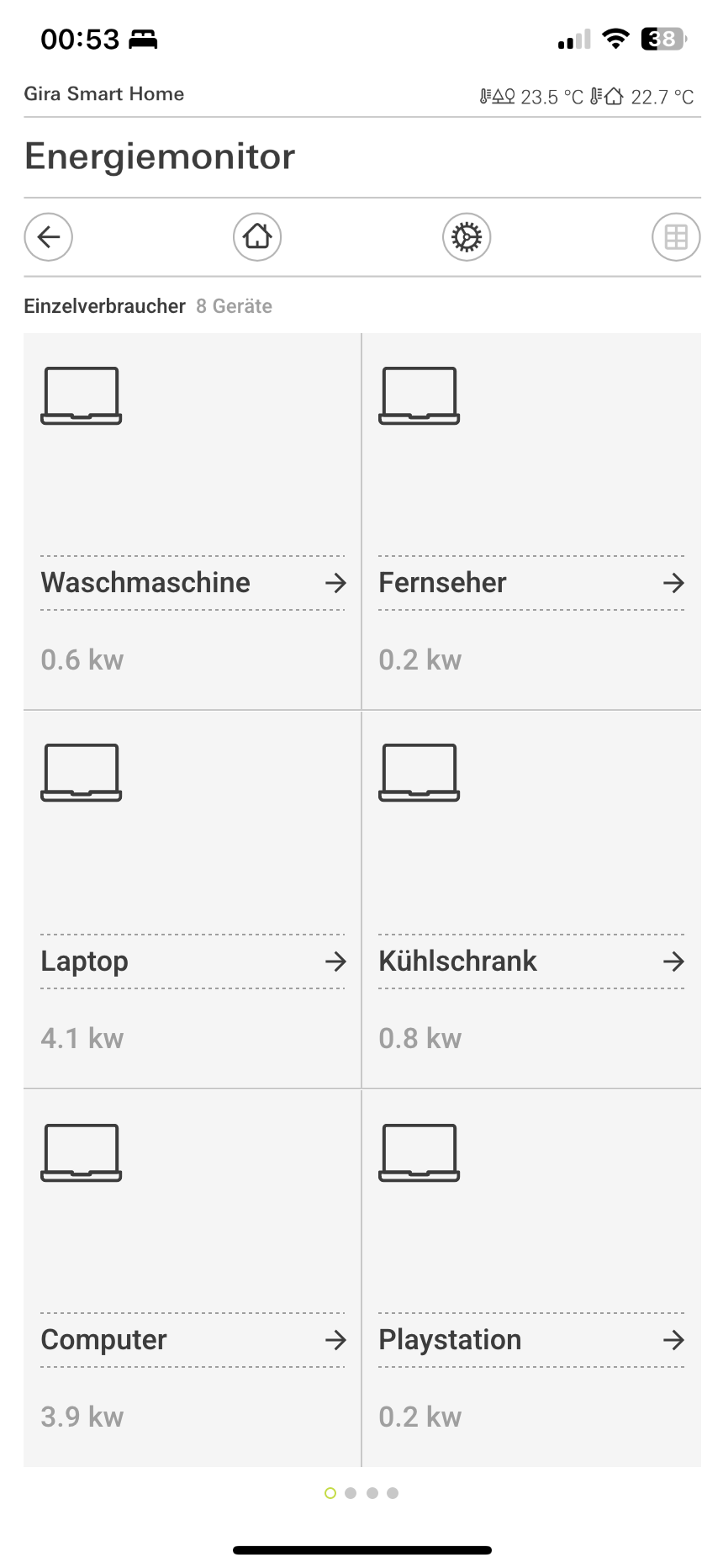723x1568 pixels.
Task: Open Playstation details
Action: pyautogui.click(x=531, y=1339)
